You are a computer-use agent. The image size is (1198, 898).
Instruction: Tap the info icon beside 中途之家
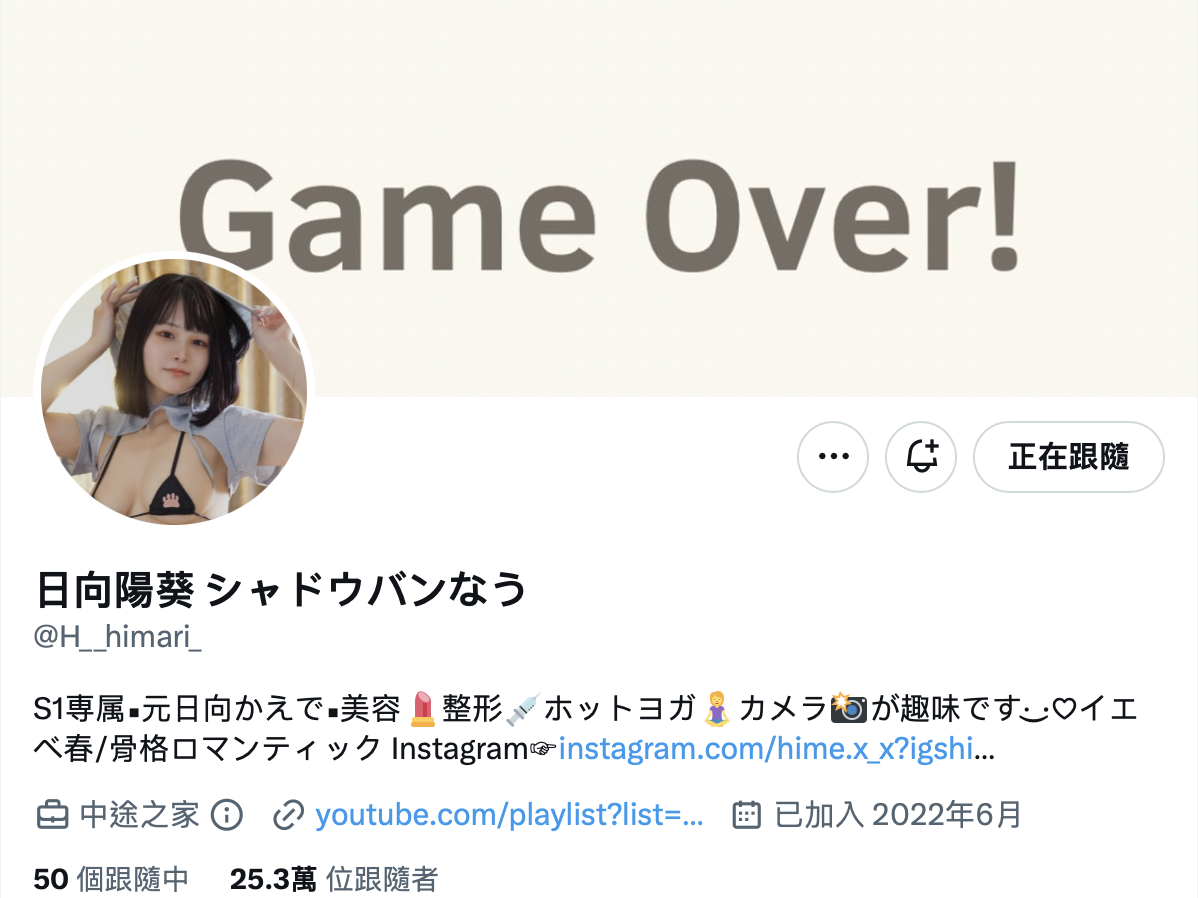click(x=227, y=815)
